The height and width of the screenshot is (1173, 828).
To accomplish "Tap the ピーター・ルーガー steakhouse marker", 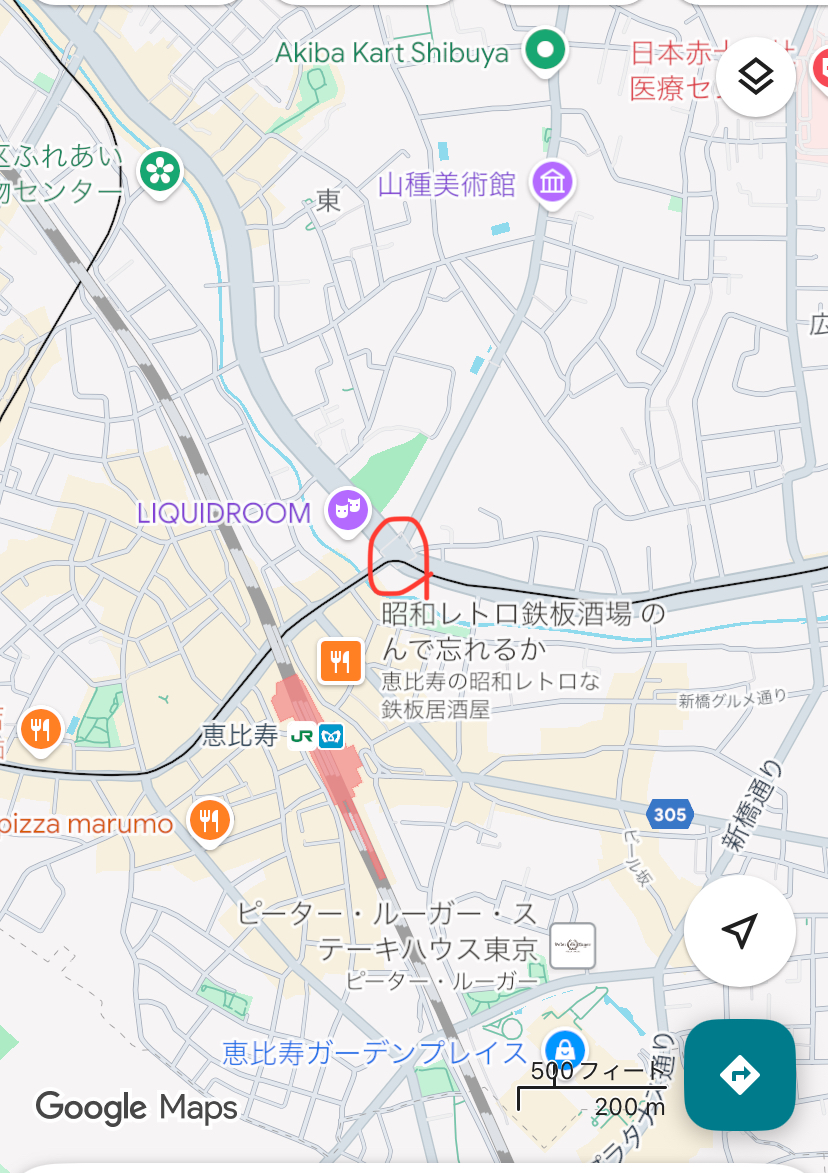I will pyautogui.click(x=572, y=945).
